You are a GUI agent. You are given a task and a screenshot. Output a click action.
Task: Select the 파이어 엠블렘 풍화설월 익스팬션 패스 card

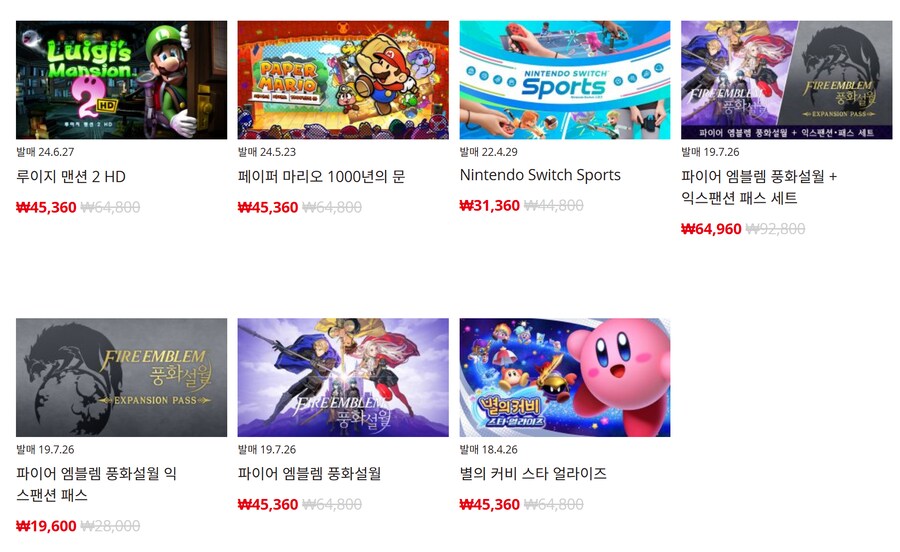pyautogui.click(x=121, y=378)
